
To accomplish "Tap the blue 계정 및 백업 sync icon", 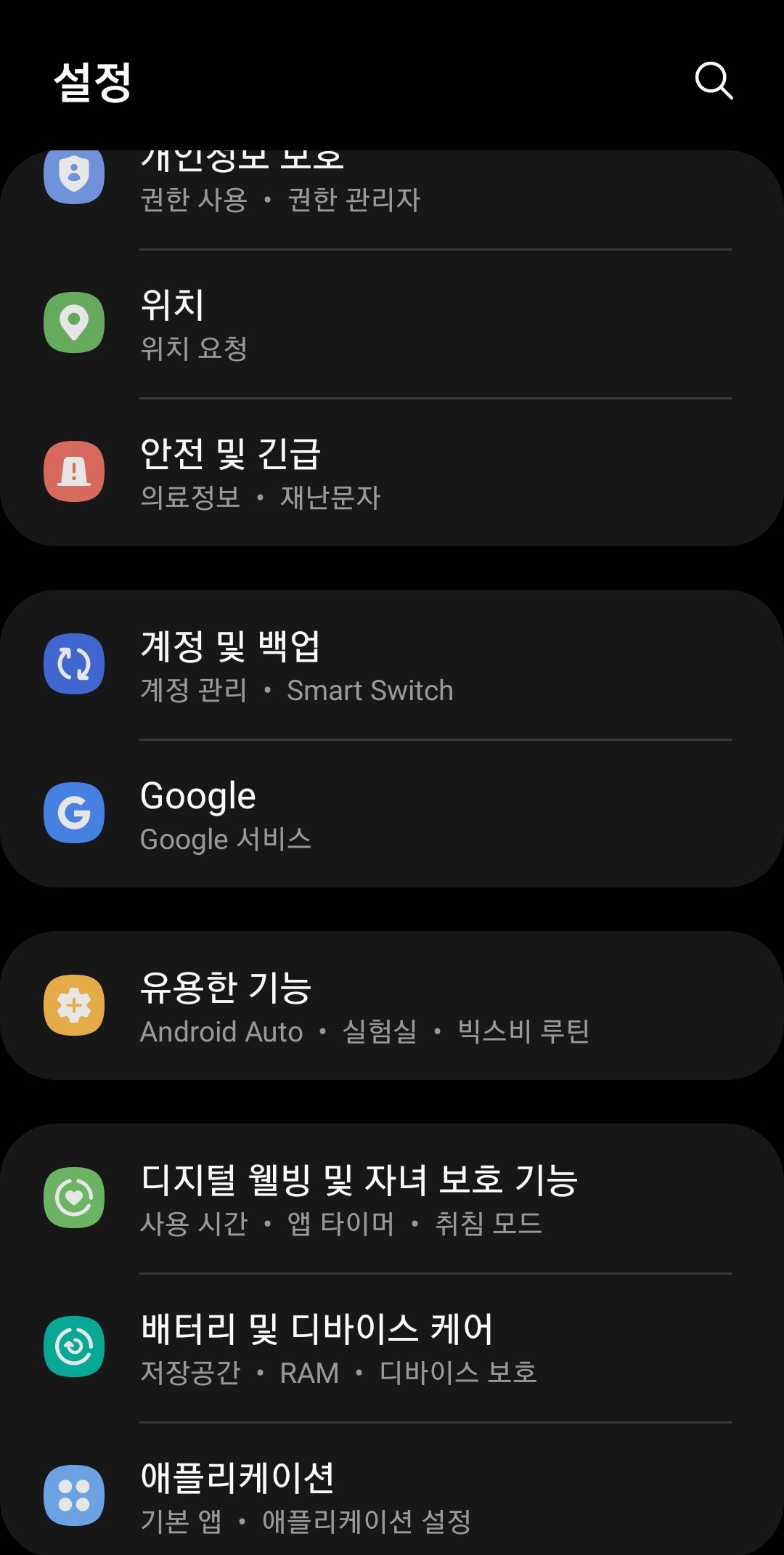I will [73, 662].
